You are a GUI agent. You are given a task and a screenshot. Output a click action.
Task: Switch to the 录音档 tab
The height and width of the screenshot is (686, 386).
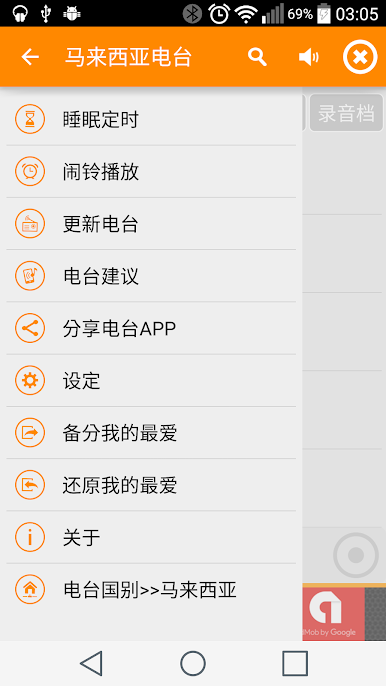click(x=346, y=113)
